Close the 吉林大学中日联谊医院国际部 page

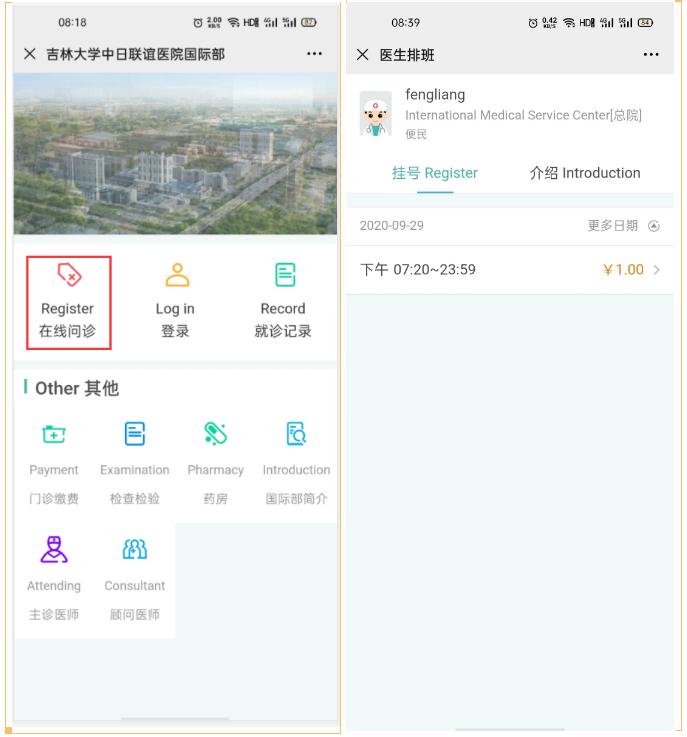tap(30, 54)
